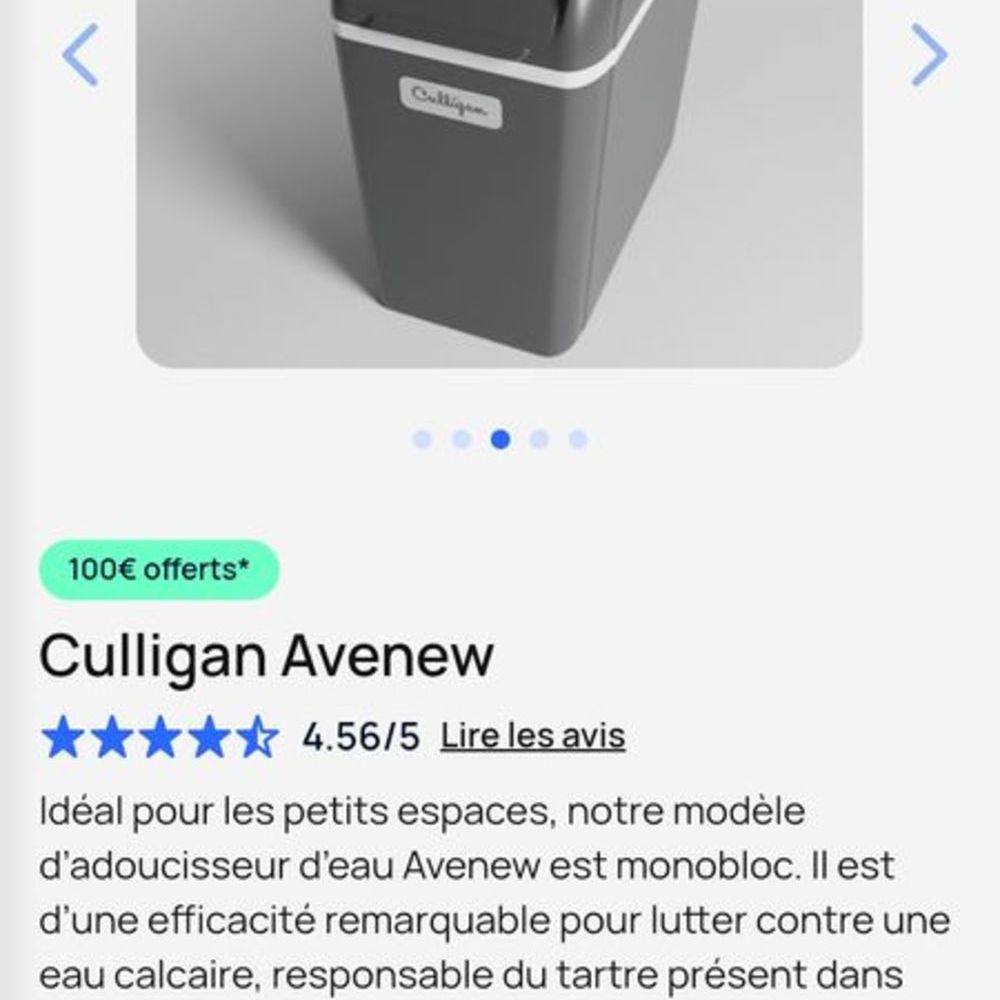This screenshot has height=1000, width=1000.
Task: Open the Culligan Avenew product image
Action: click(x=498, y=180)
